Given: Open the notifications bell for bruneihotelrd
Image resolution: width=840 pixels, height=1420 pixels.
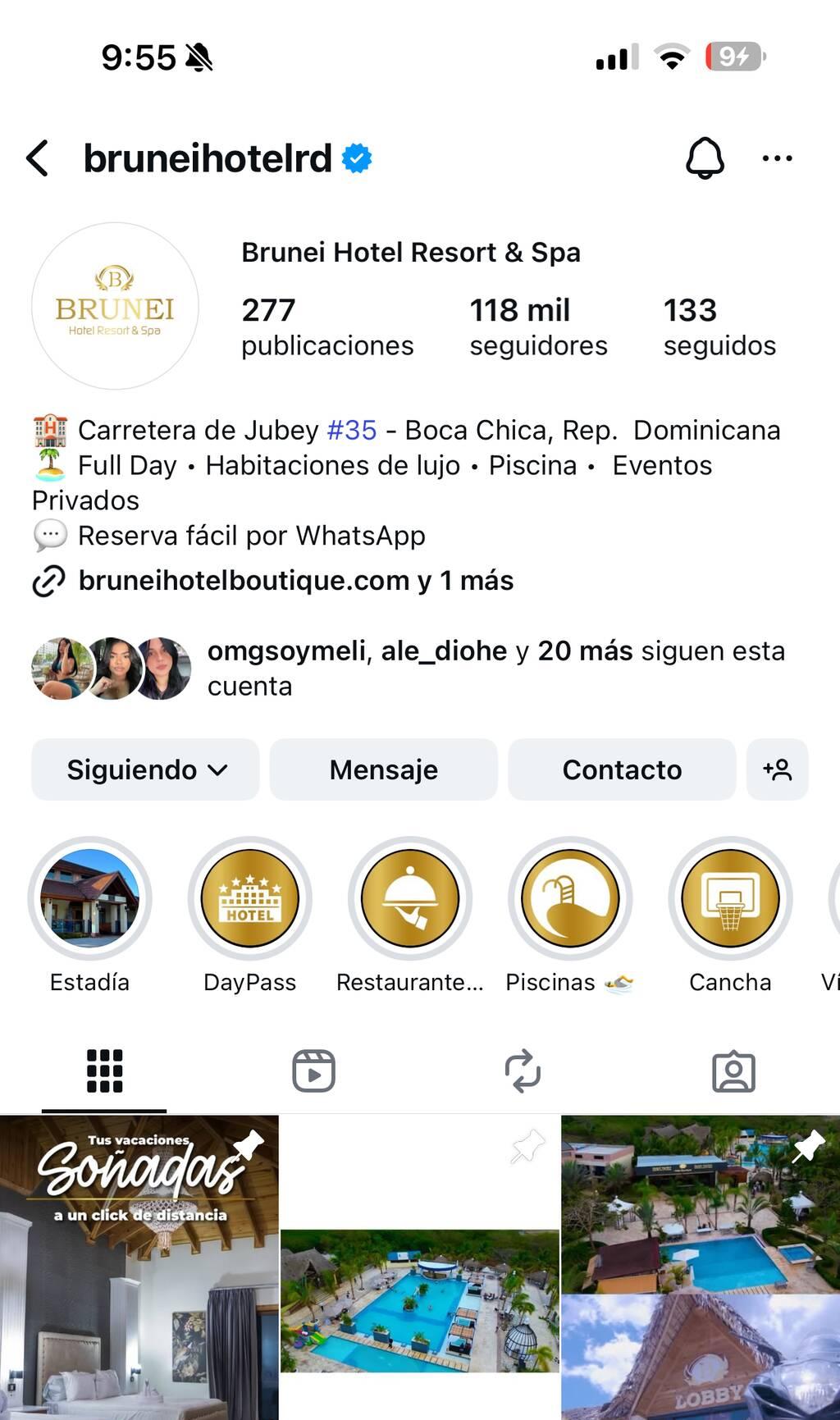Looking at the screenshot, I should [x=705, y=158].
